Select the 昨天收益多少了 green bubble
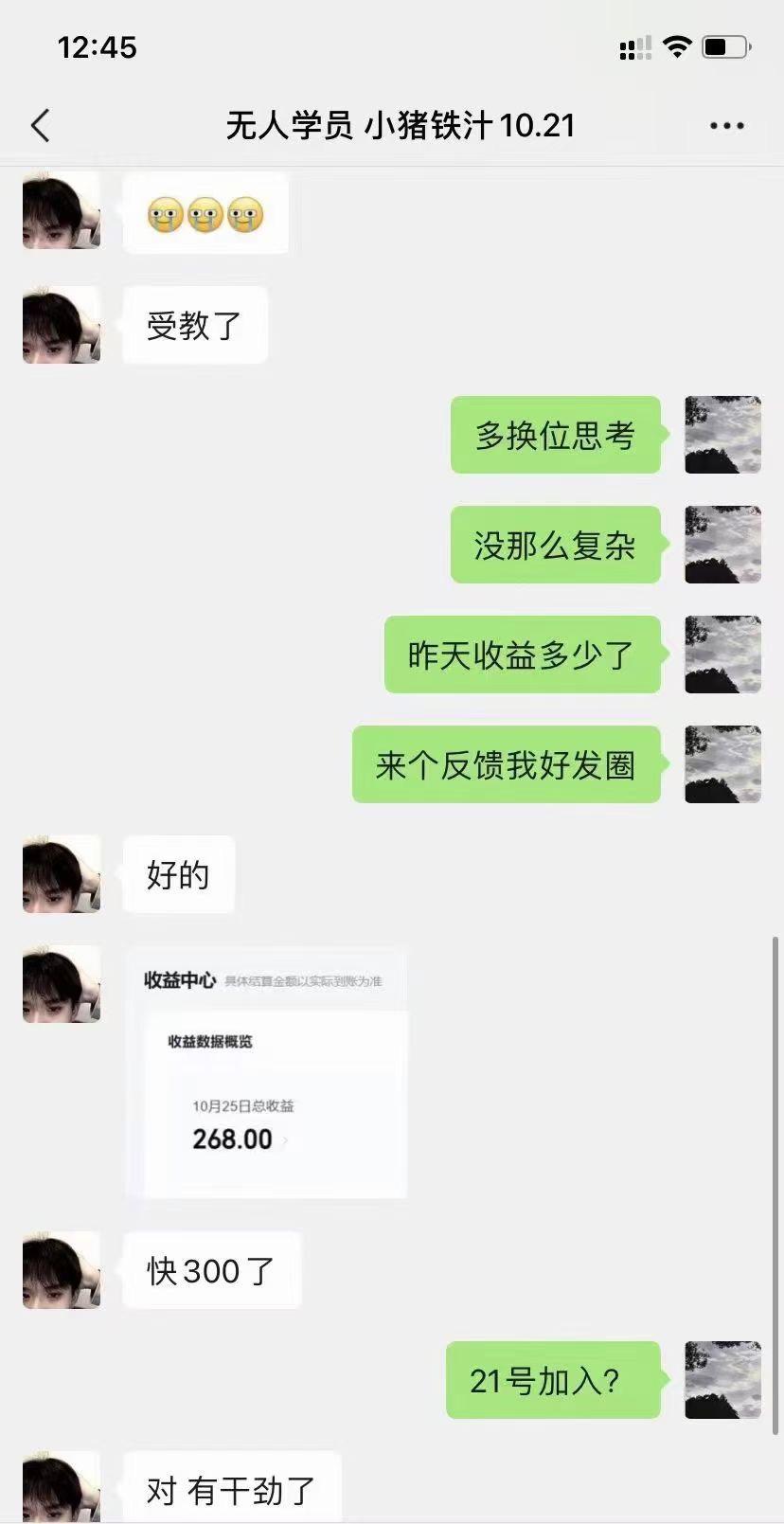 tap(522, 654)
